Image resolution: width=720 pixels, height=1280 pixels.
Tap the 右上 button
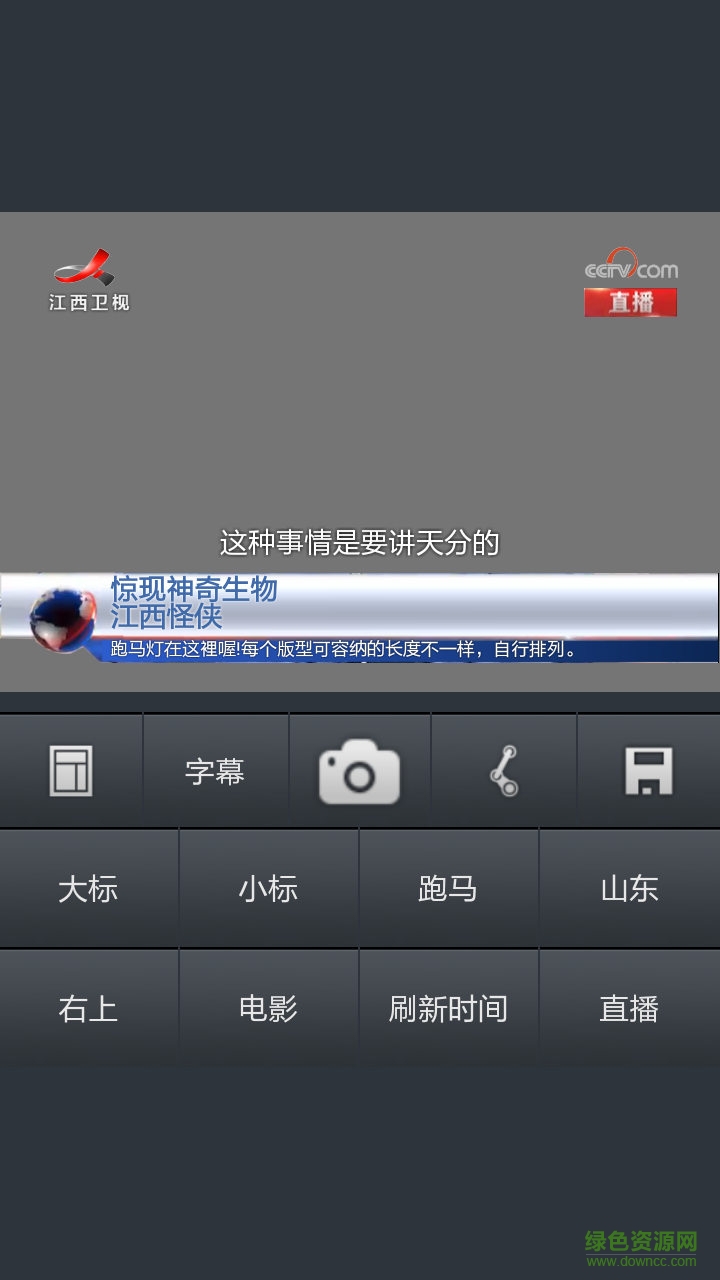coord(89,1009)
